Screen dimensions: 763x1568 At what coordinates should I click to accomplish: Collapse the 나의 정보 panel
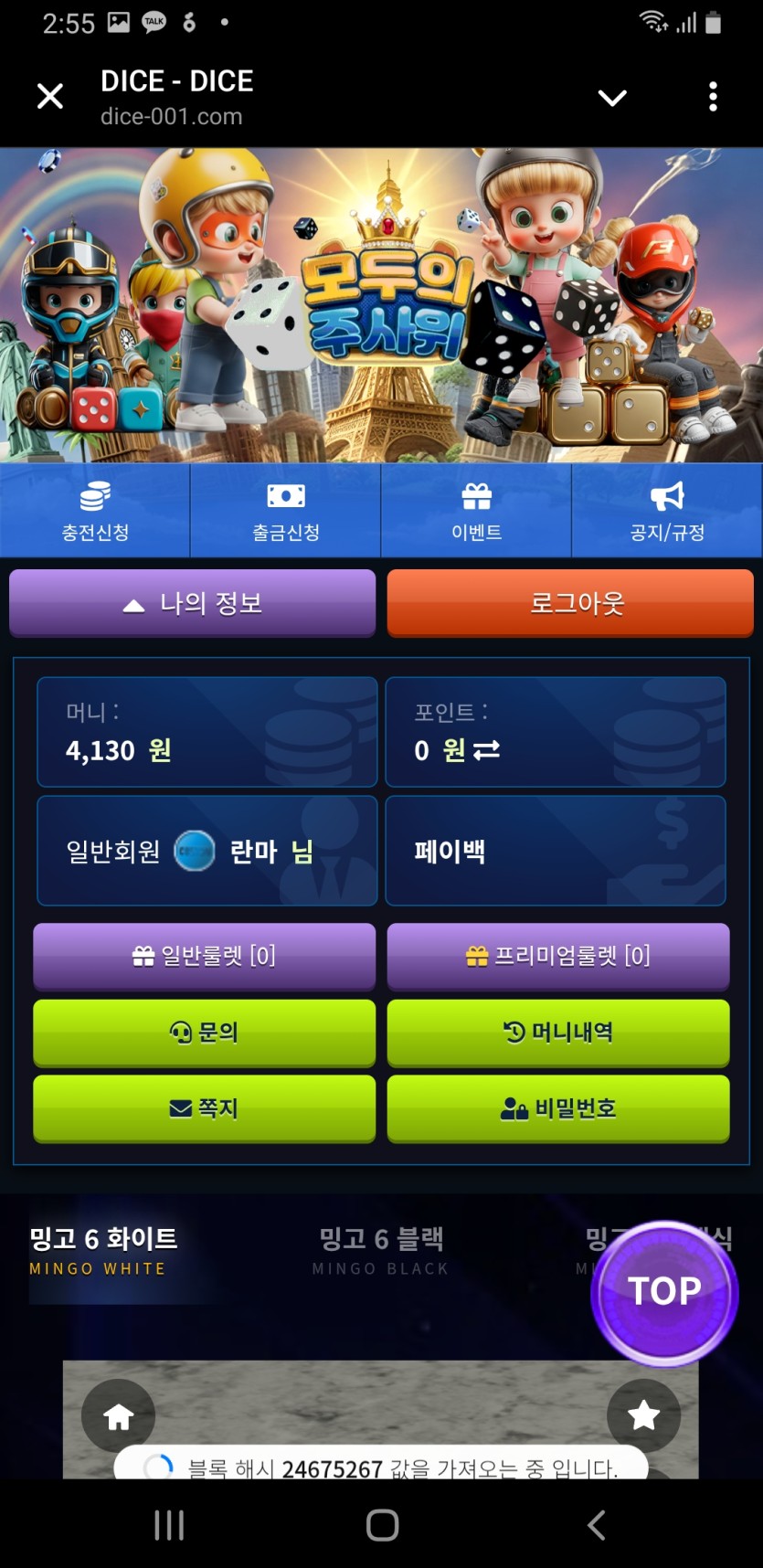pos(193,603)
